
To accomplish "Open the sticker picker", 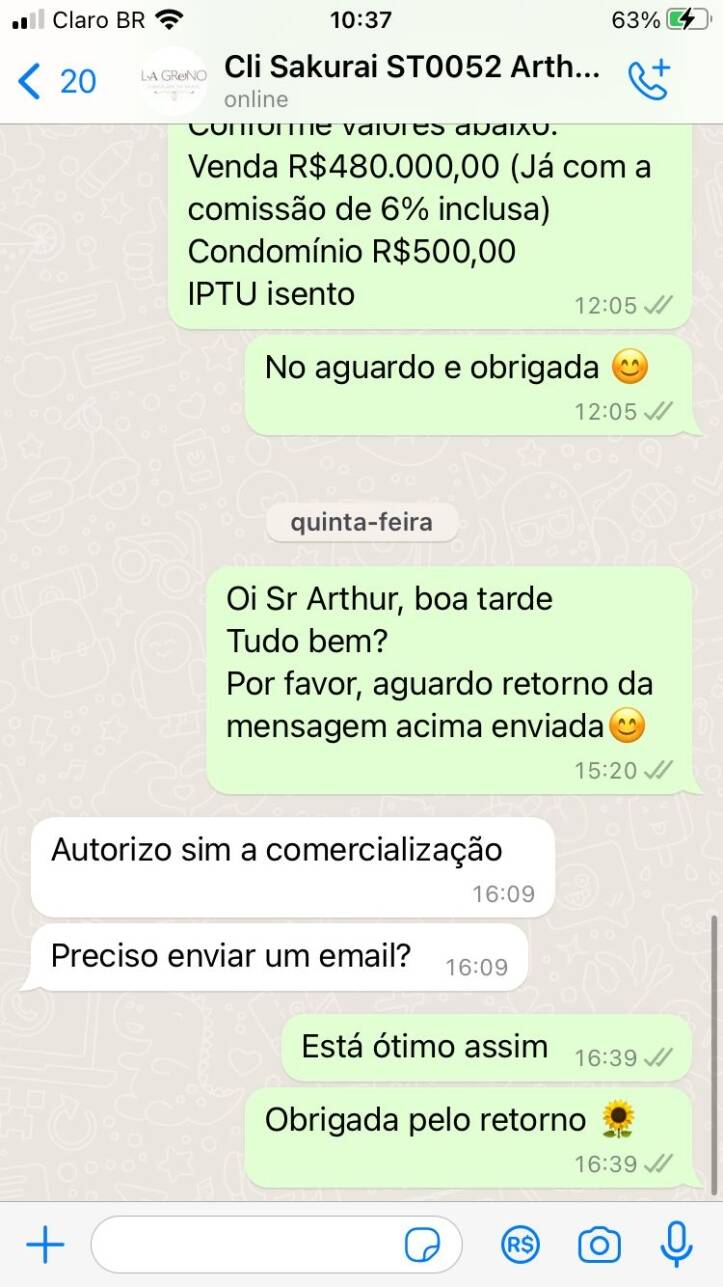I will (422, 1245).
